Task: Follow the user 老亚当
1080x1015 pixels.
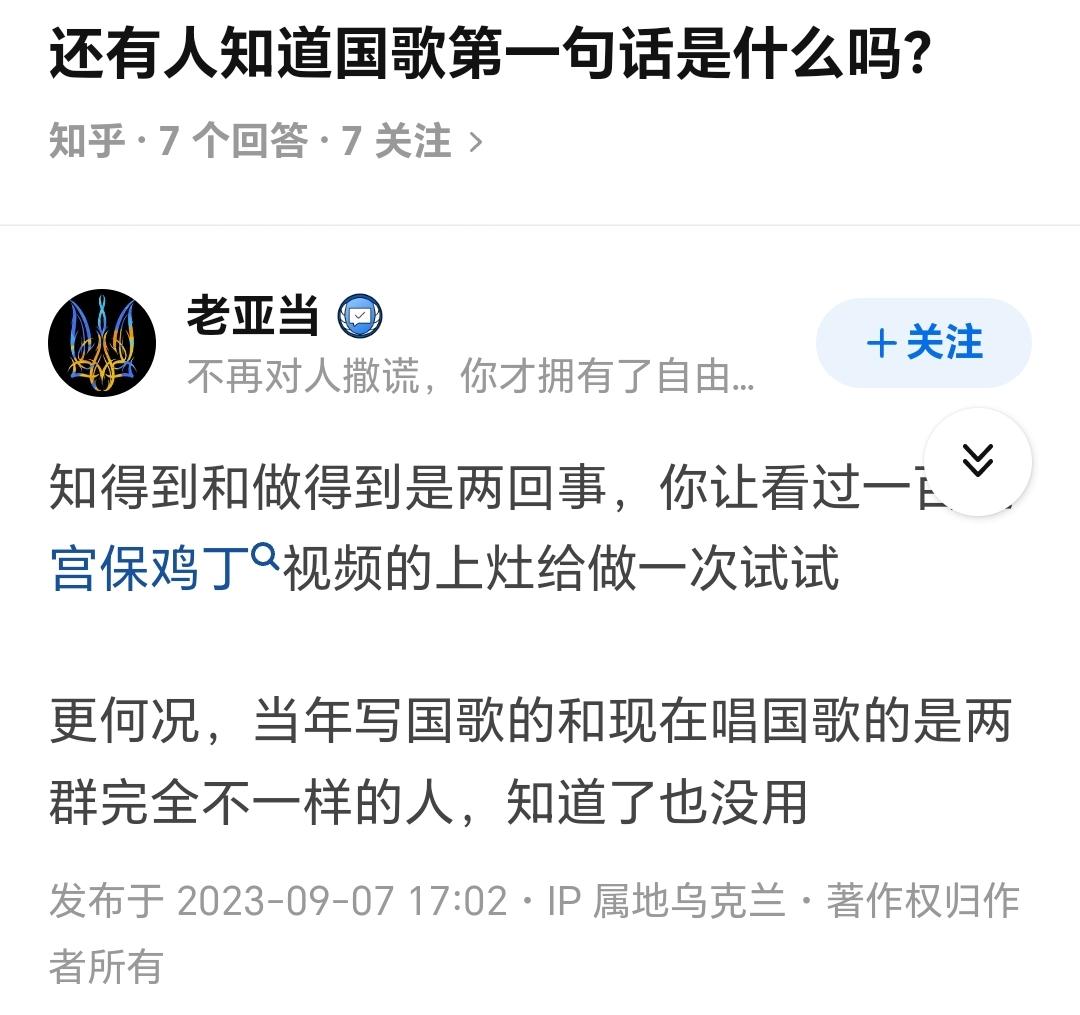Action: tap(923, 343)
